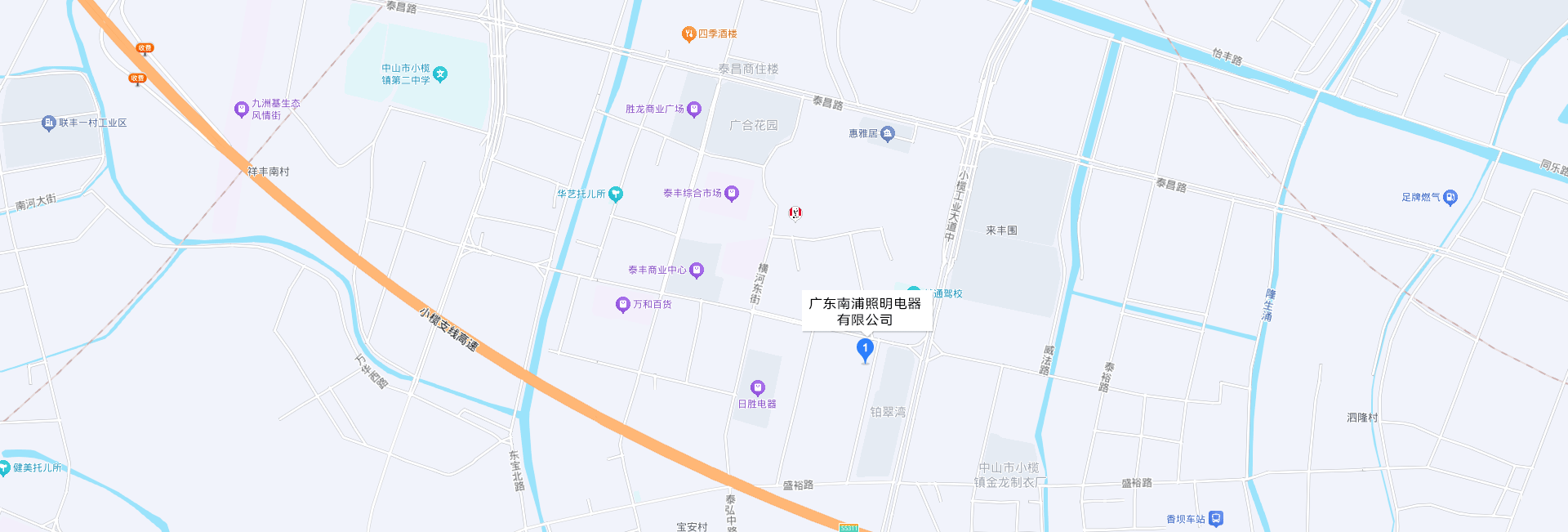
Task: Open the 泰丰综合市场 map point
Action: (x=732, y=194)
